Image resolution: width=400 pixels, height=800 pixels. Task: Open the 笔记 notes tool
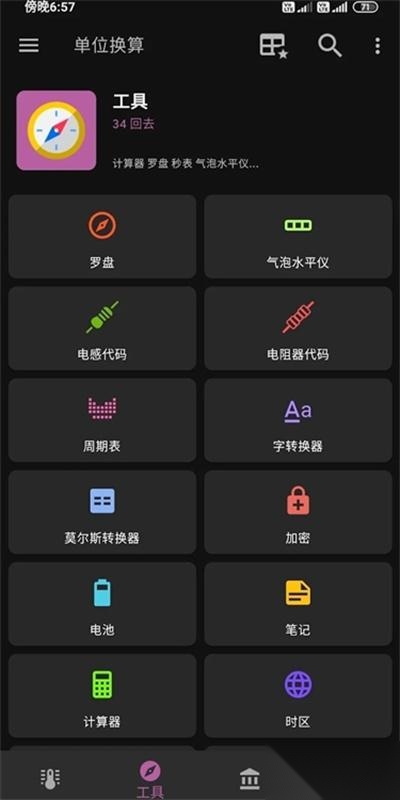(x=298, y=604)
